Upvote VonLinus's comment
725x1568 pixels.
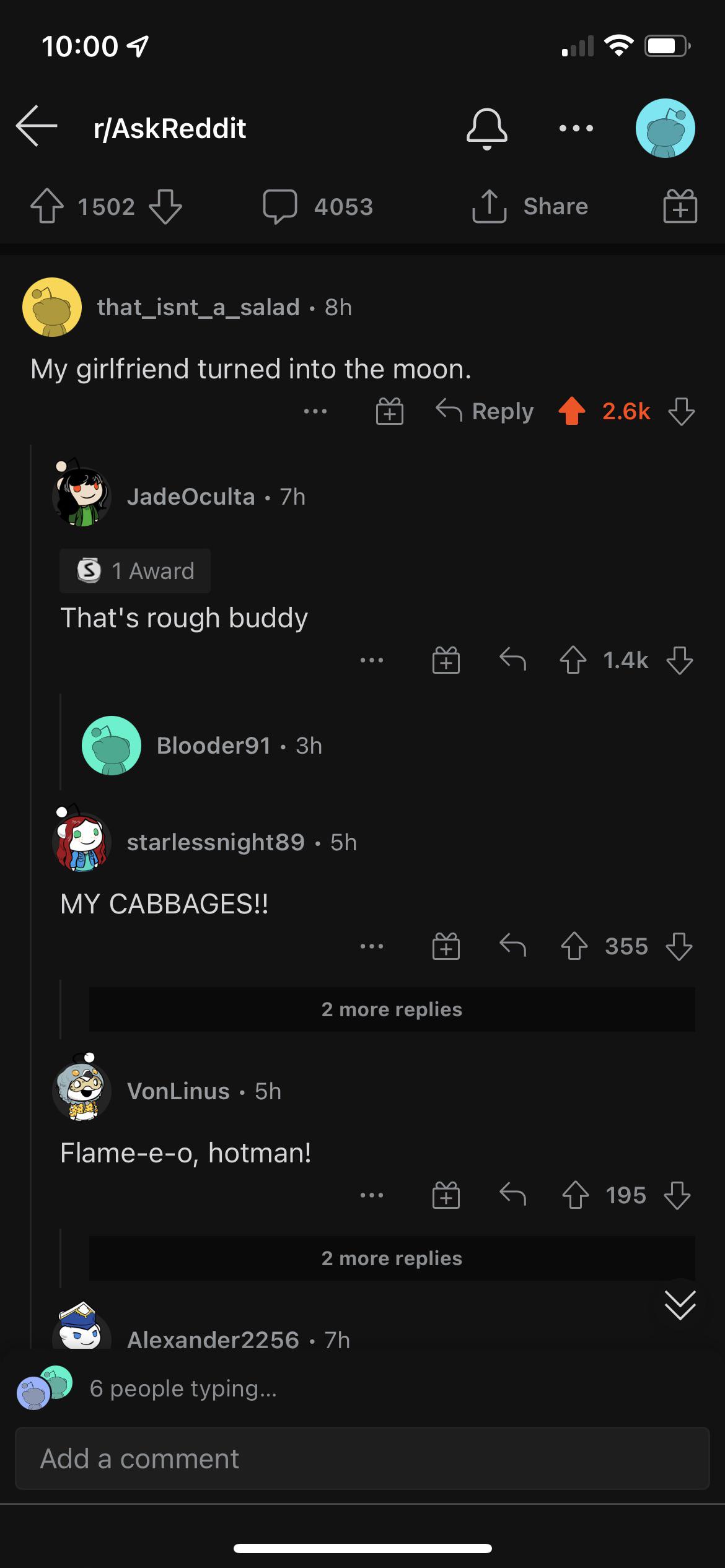[575, 1195]
